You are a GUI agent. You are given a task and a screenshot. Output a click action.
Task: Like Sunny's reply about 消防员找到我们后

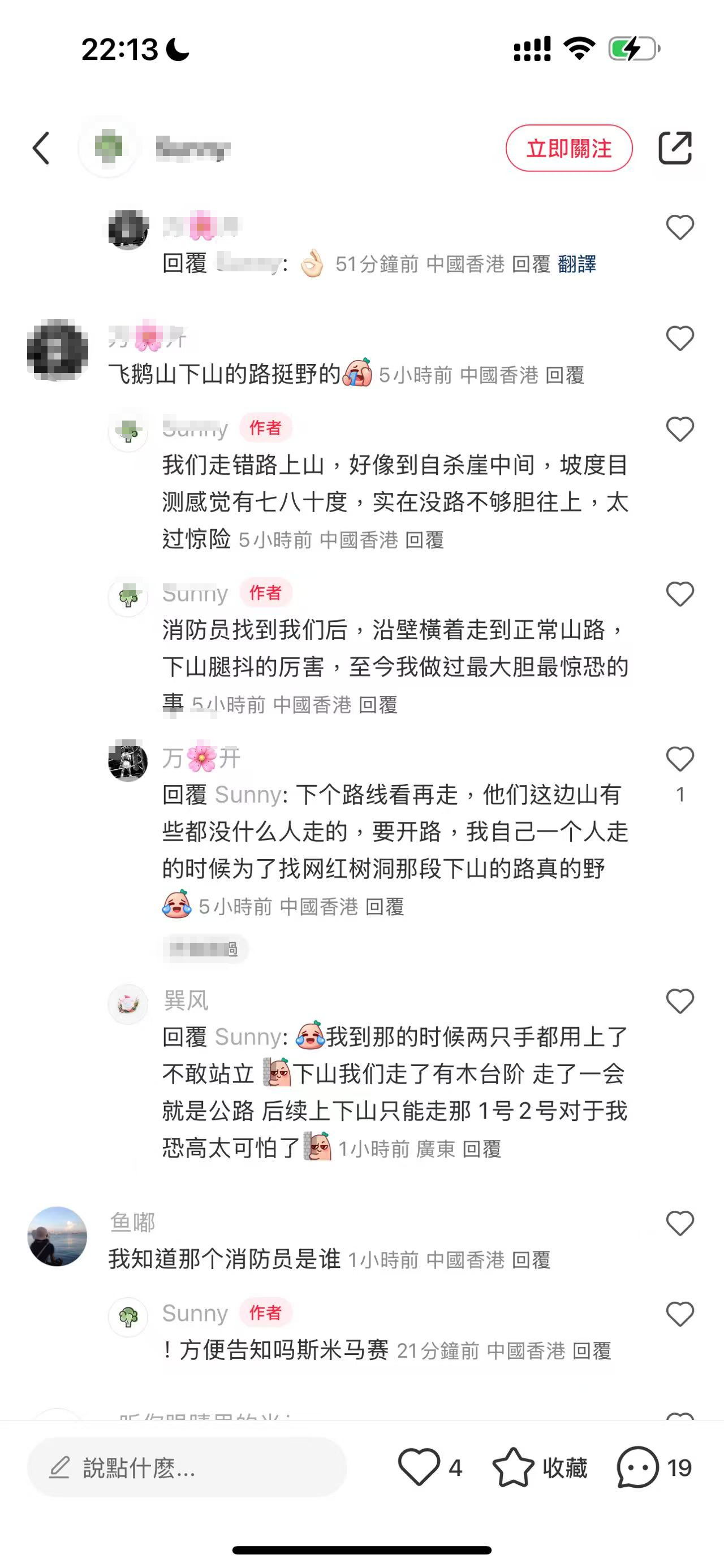click(x=679, y=594)
